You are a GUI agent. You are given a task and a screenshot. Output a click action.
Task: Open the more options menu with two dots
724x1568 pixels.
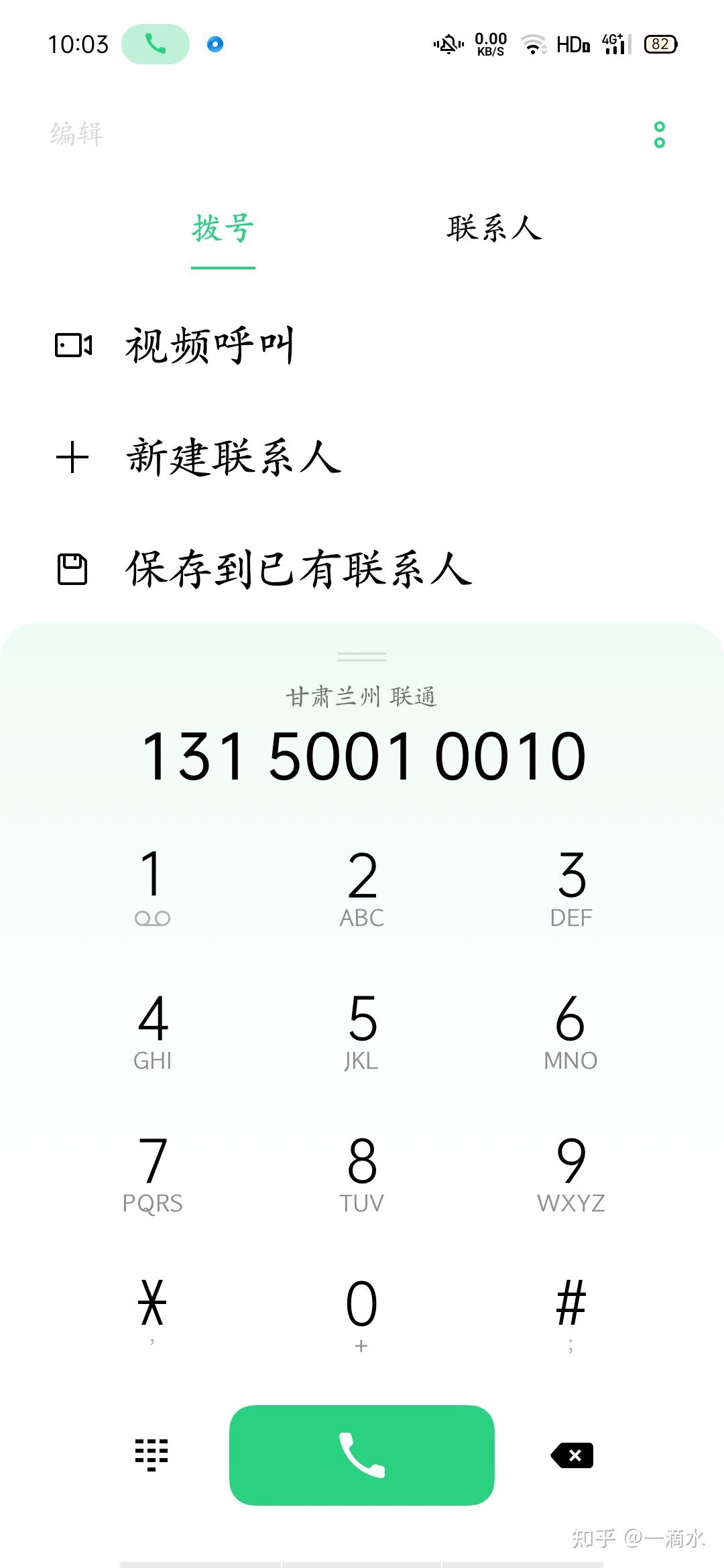660,133
